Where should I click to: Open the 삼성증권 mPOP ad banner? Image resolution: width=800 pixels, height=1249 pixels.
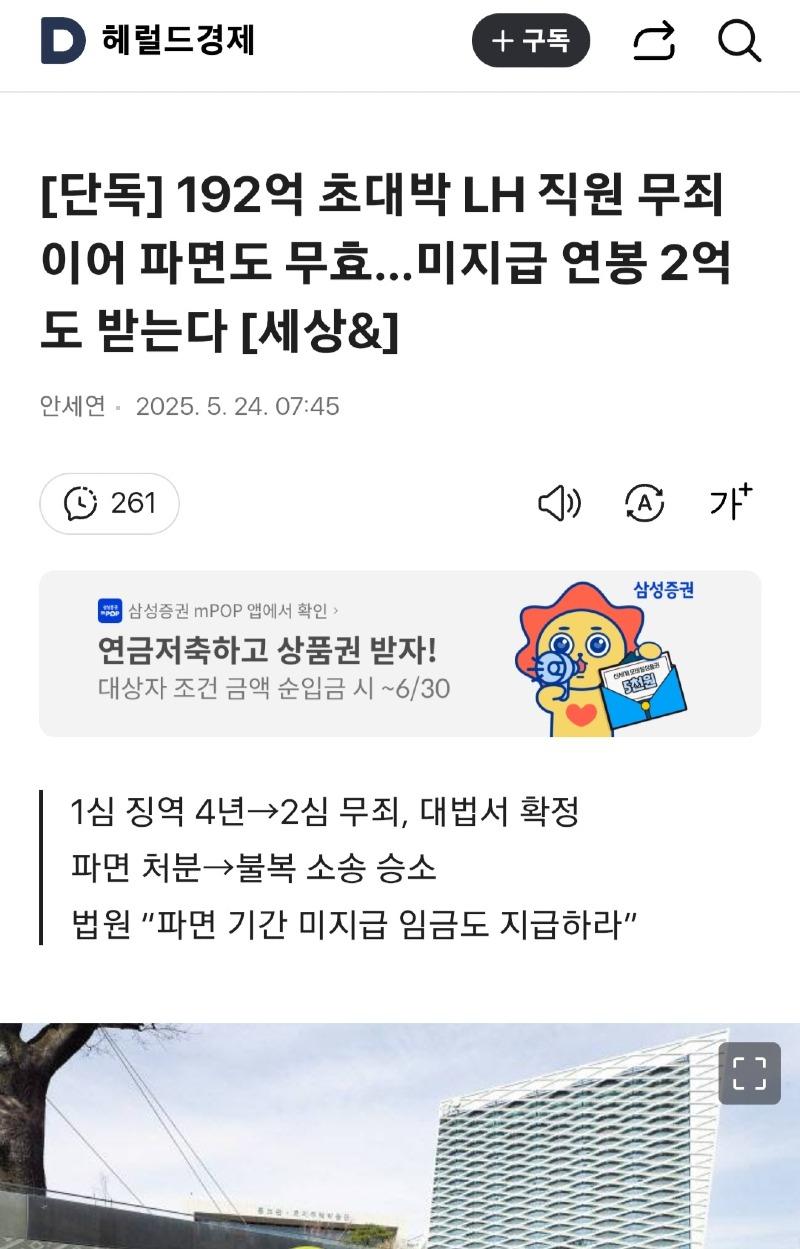click(x=400, y=654)
